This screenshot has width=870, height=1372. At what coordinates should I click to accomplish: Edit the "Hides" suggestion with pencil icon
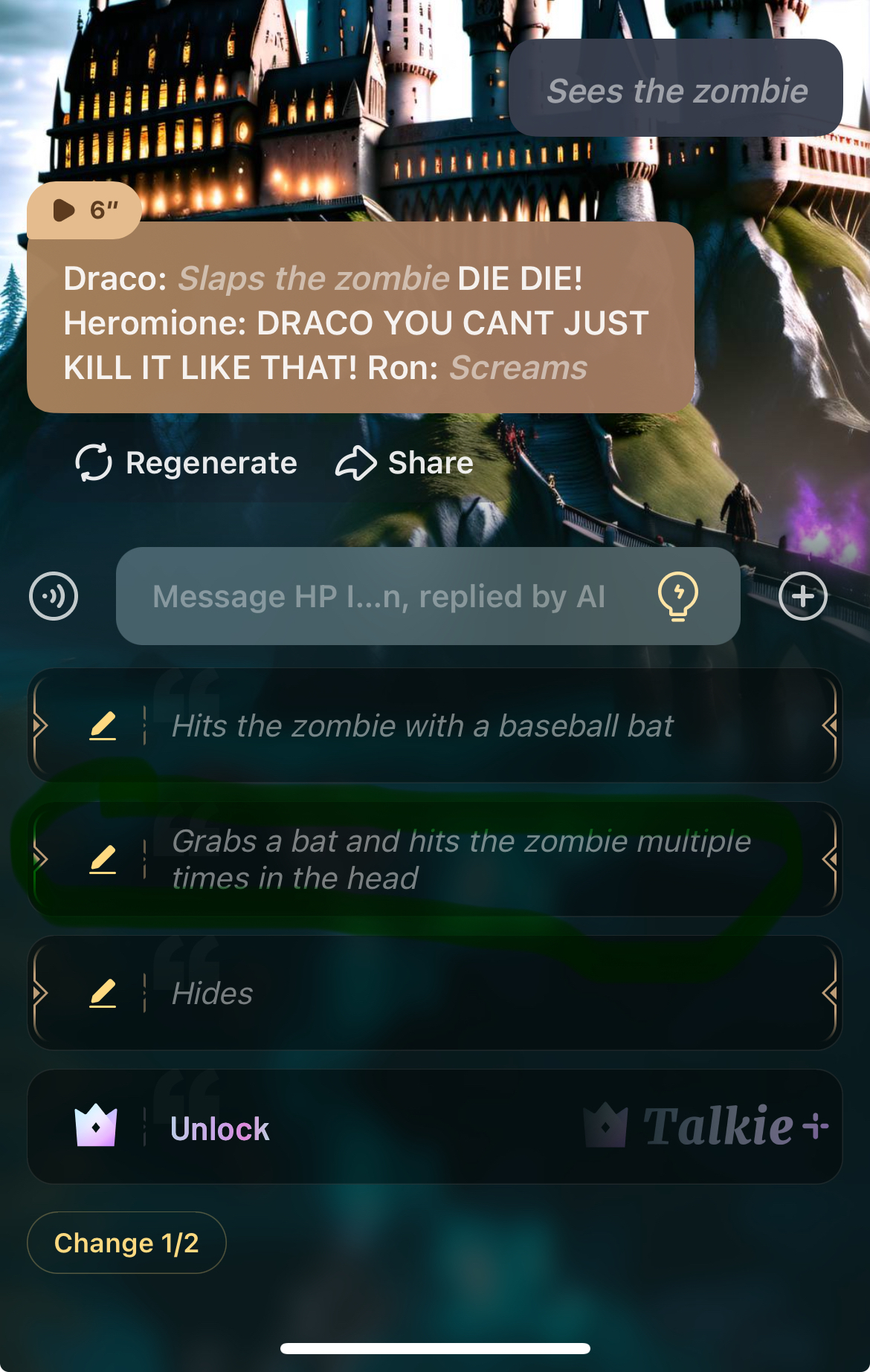point(103,993)
